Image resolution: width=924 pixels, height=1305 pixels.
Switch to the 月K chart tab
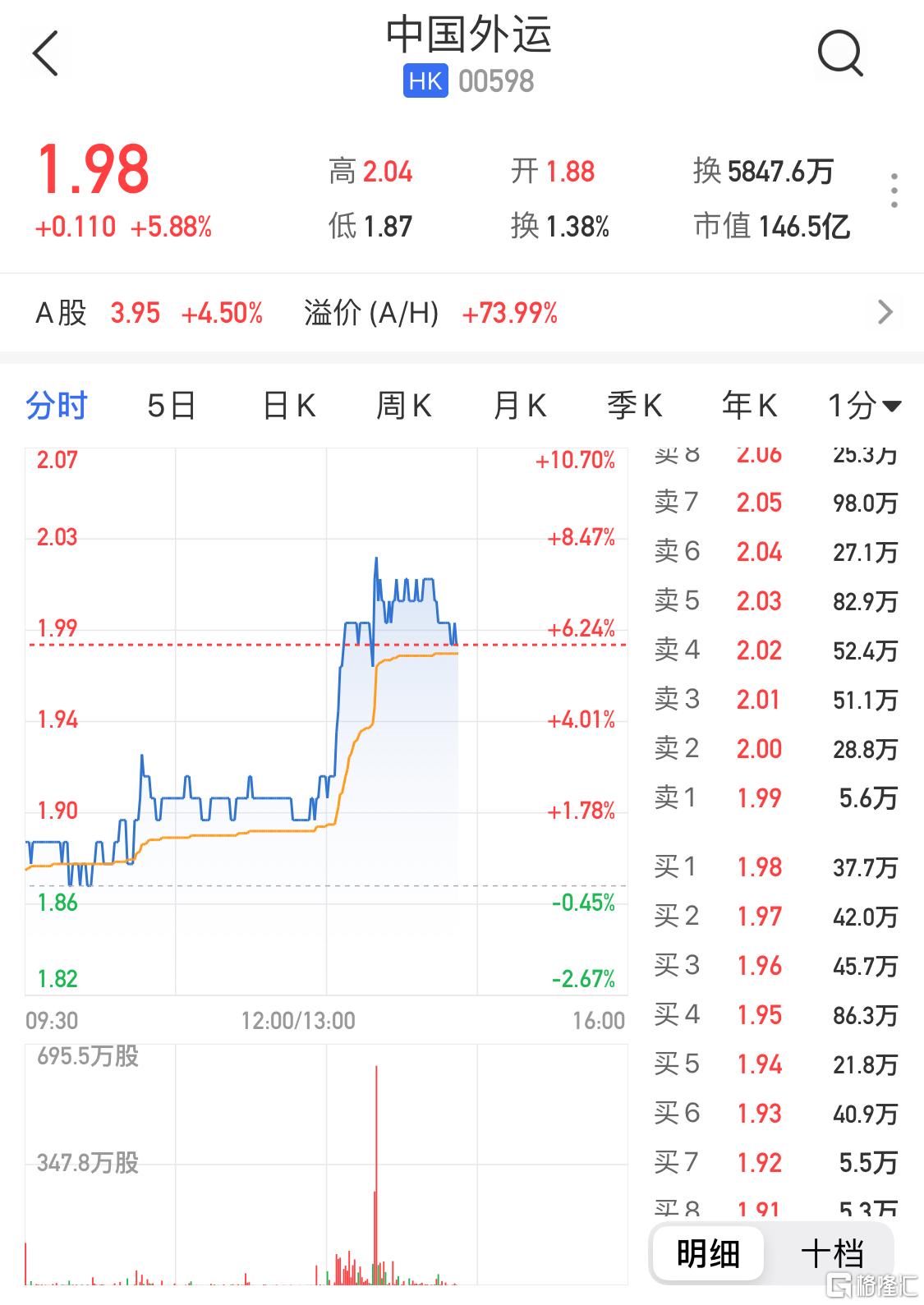[x=519, y=406]
